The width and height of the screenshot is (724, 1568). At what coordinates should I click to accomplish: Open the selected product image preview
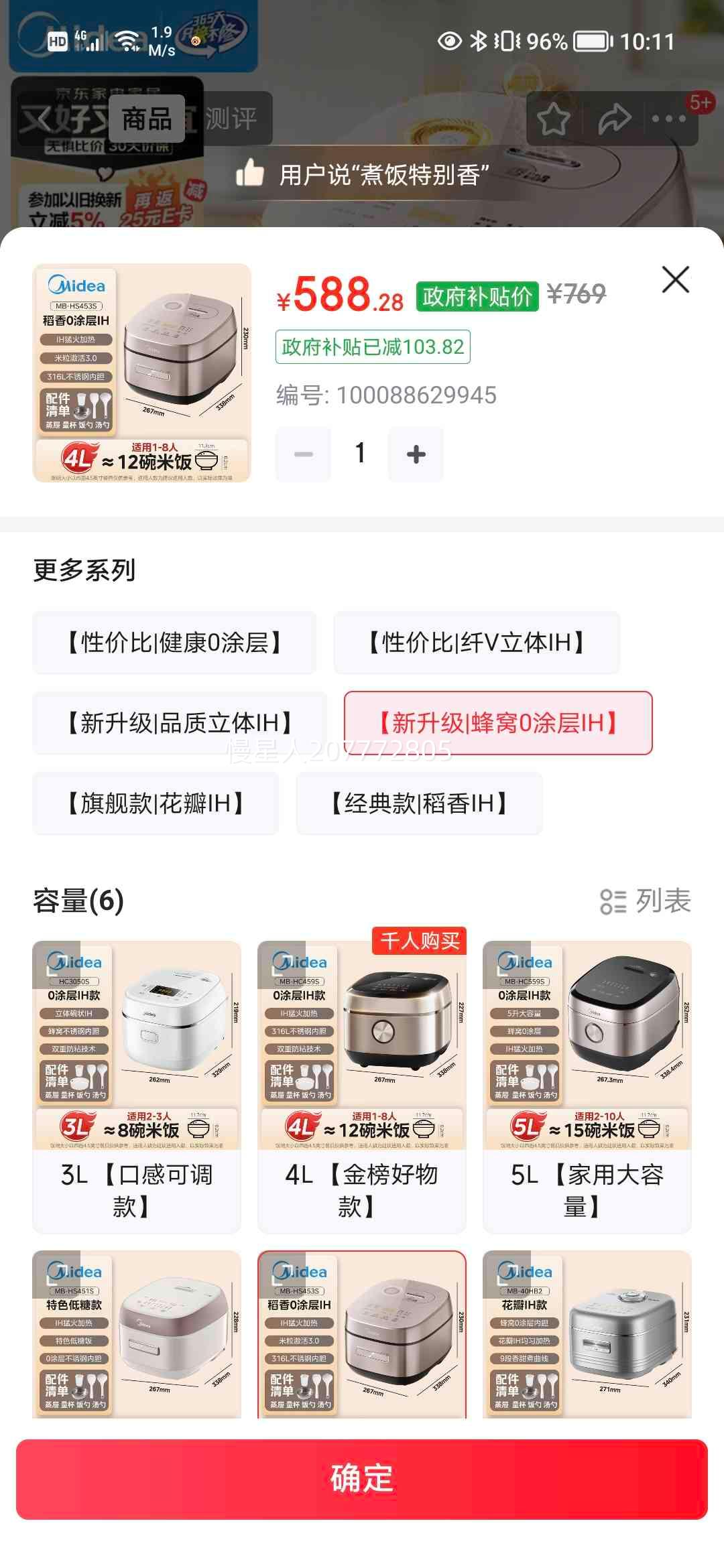click(142, 373)
